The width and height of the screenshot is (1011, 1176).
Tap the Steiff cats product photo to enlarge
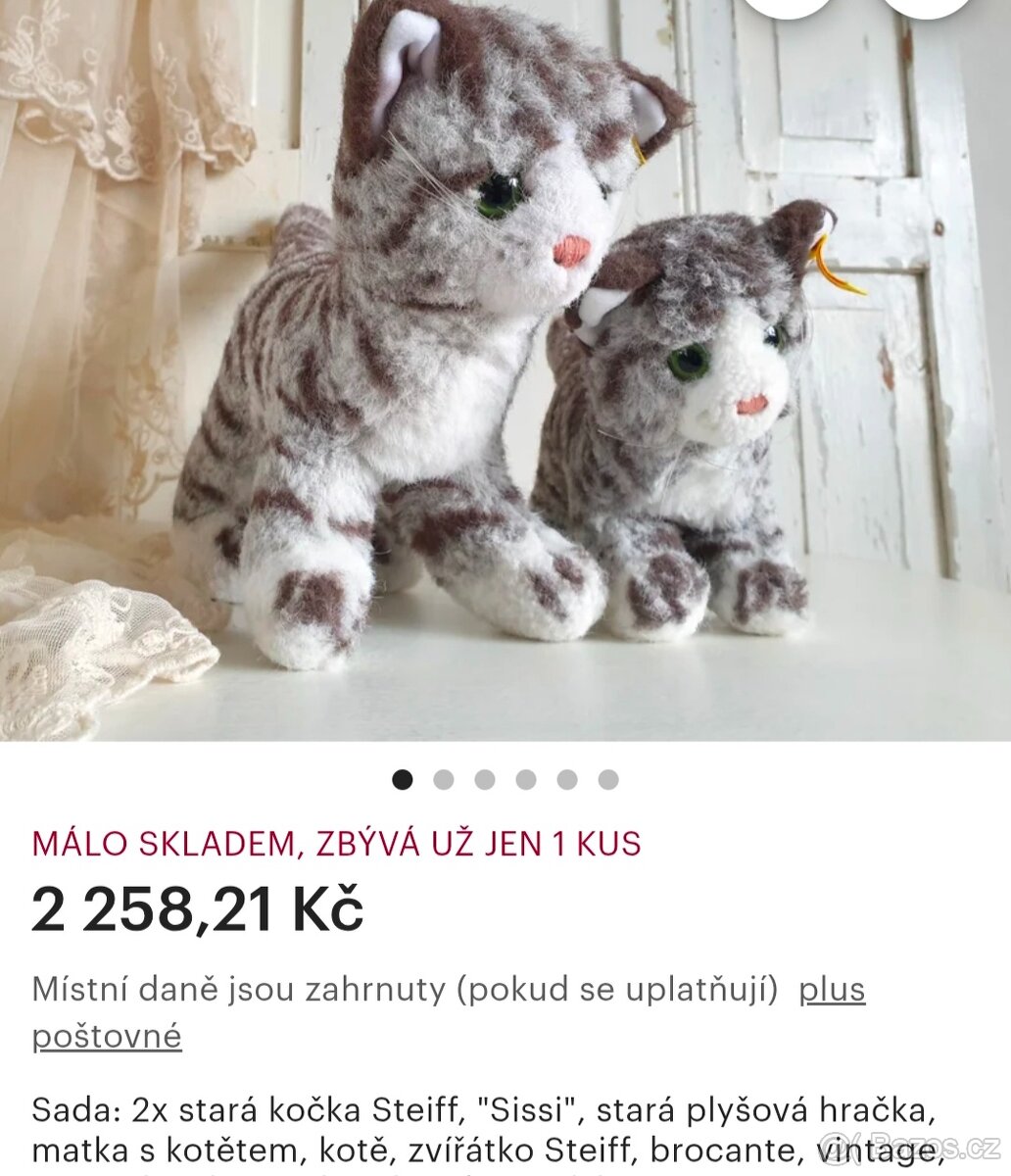(x=505, y=372)
